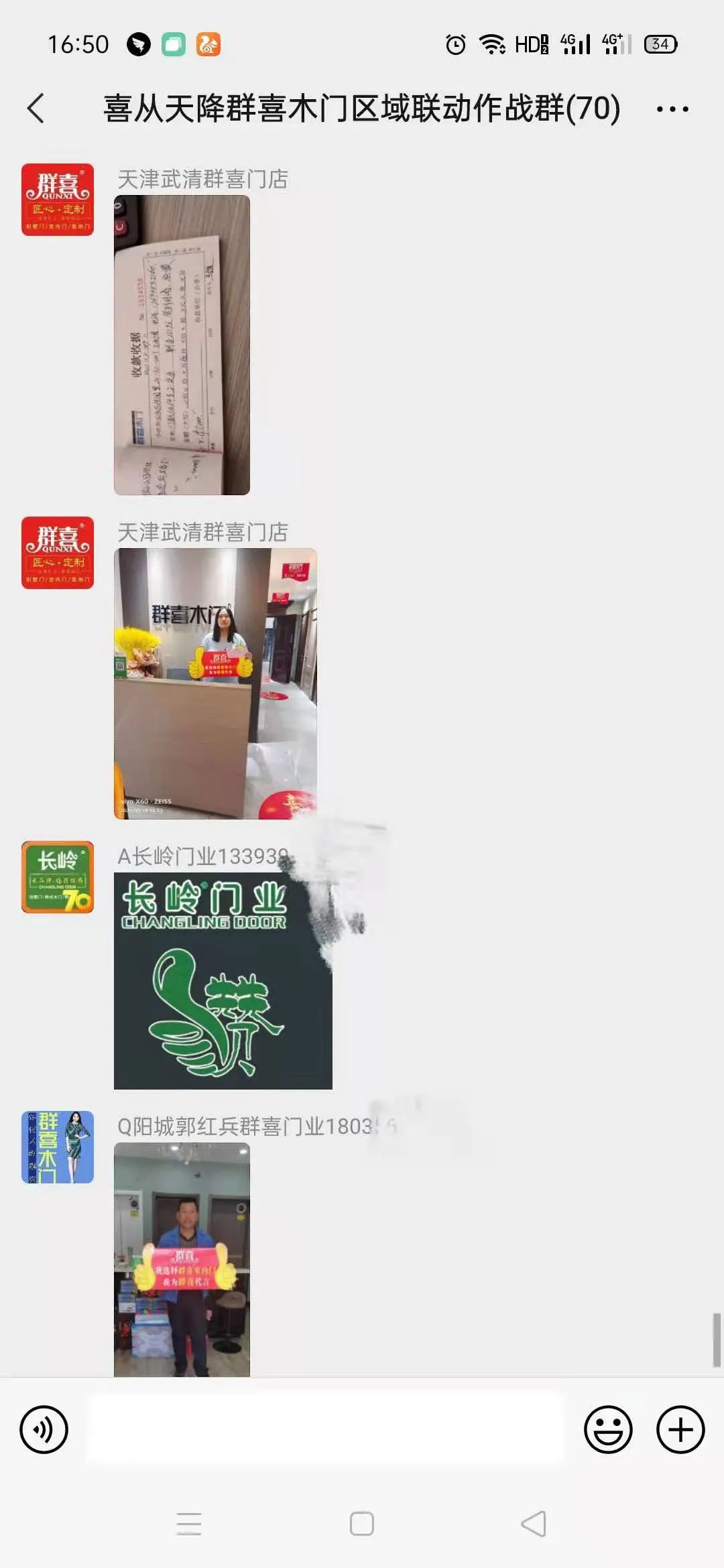Screen dimensions: 724x1568
Task: View the showroom photo from 天津武清群喜门店
Action: (x=215, y=683)
